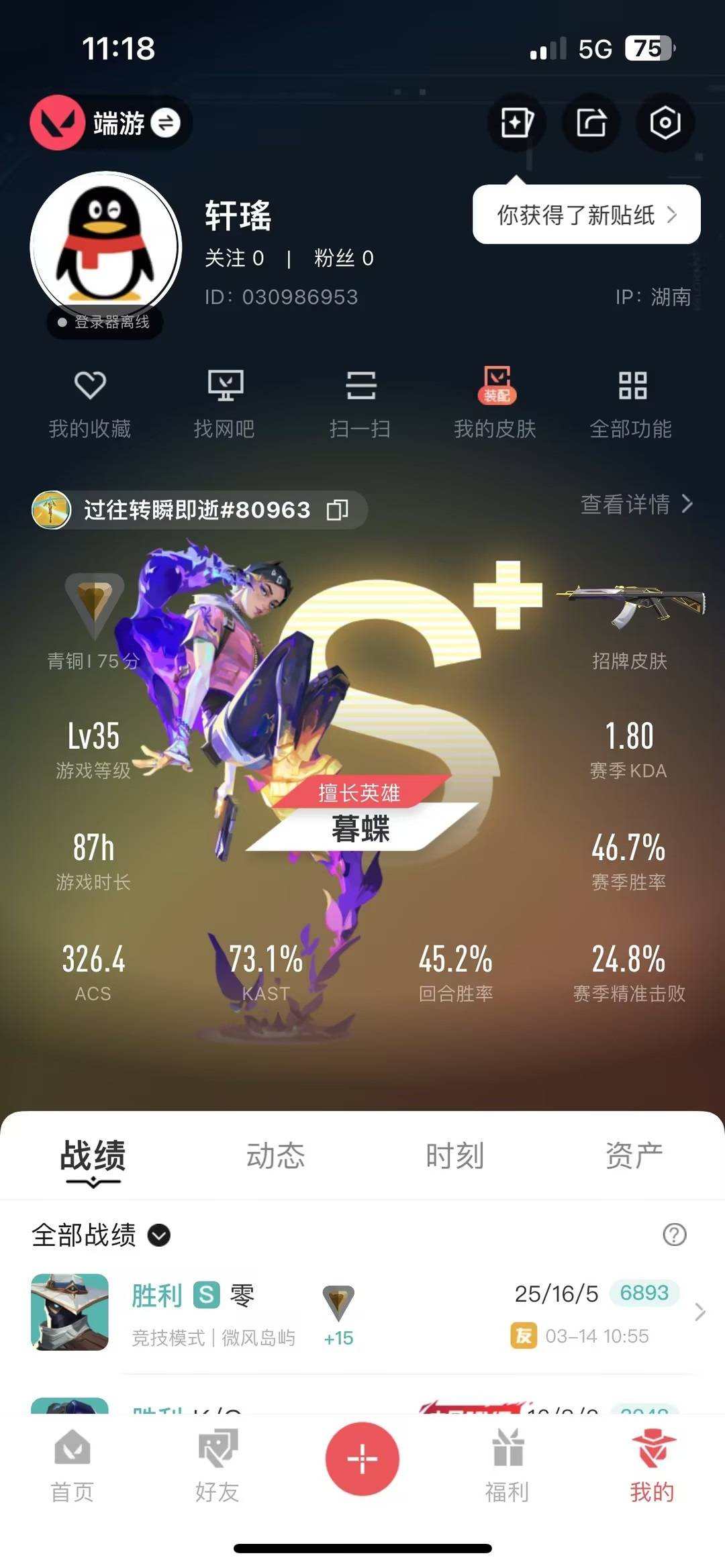Tap the 关注 0 followers link

(234, 259)
